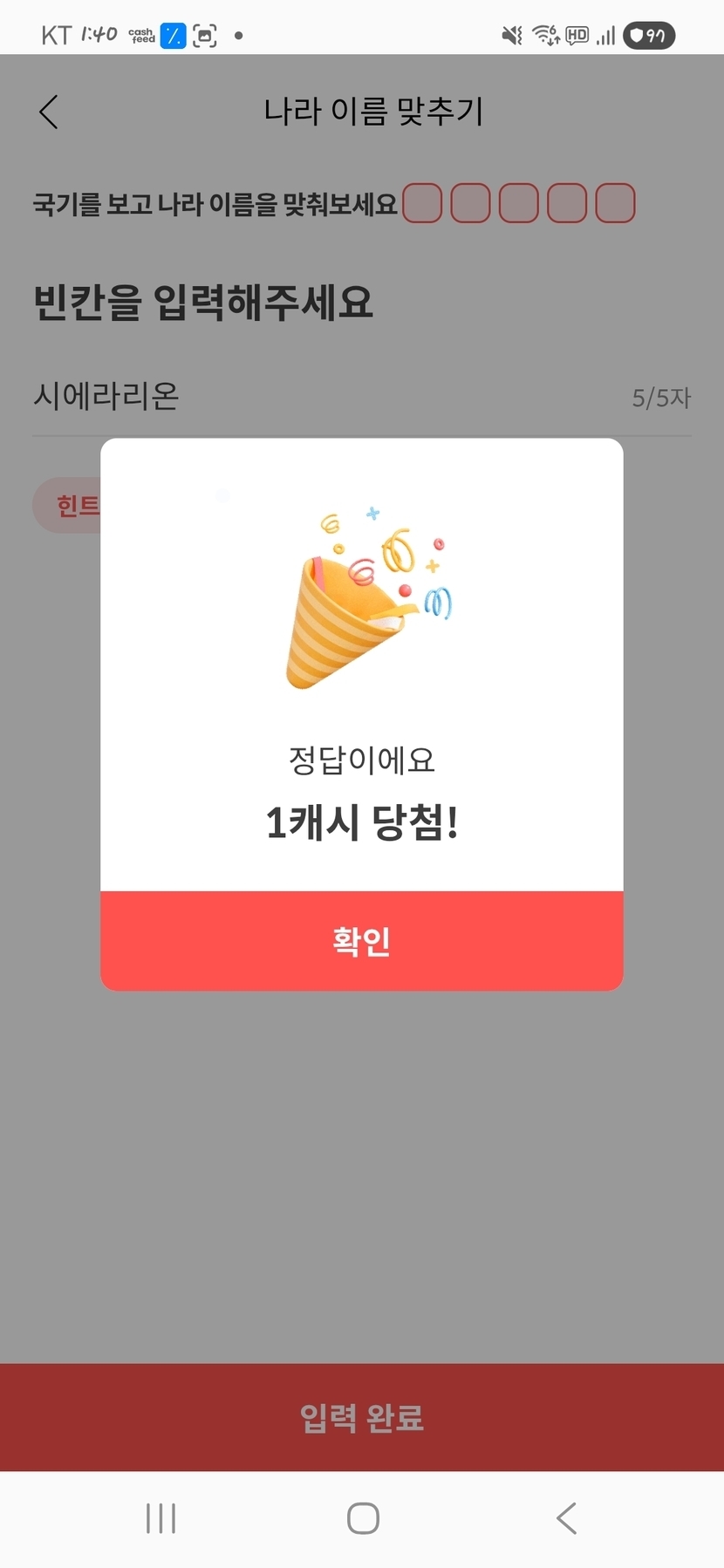Confirm the reward with the 확인 button

tap(362, 941)
